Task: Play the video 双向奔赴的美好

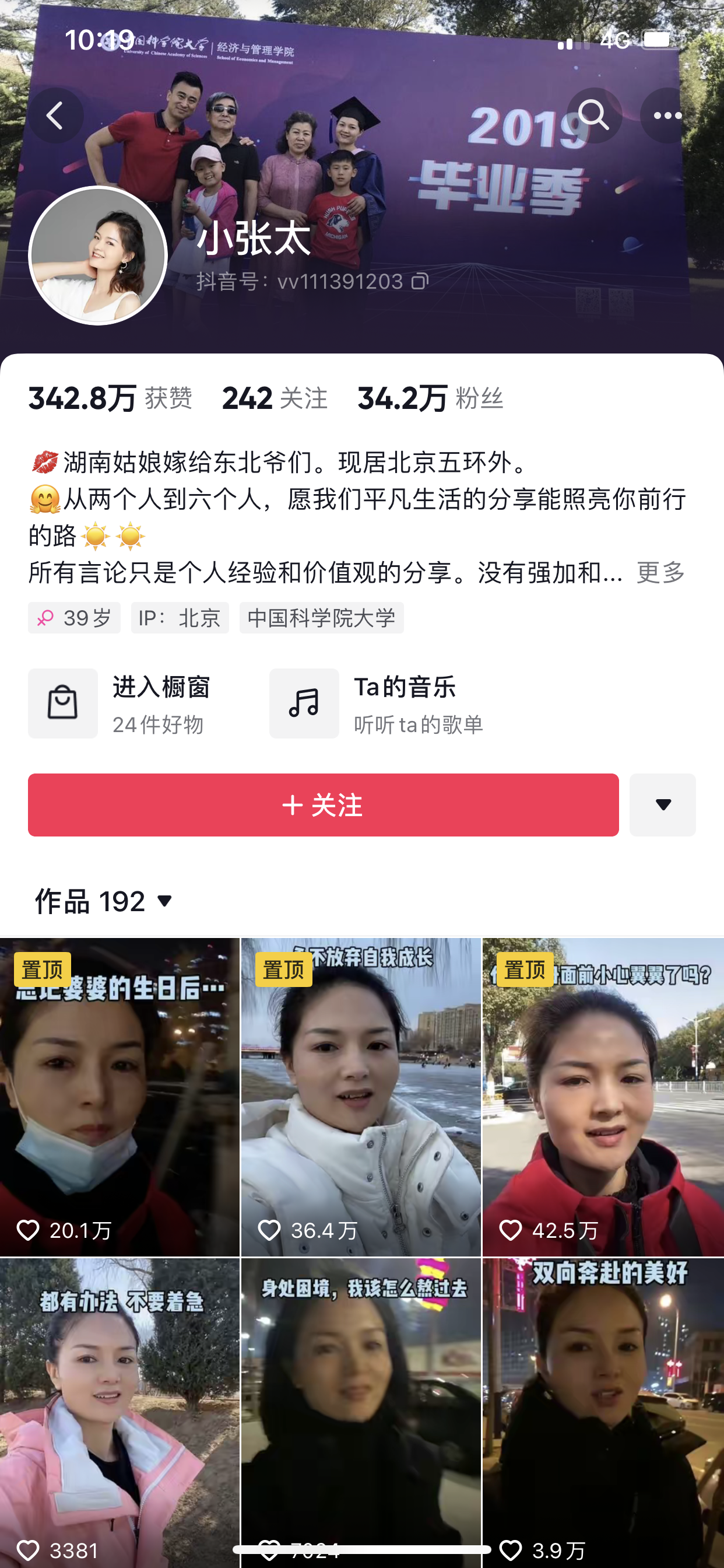Action: pos(603,1413)
